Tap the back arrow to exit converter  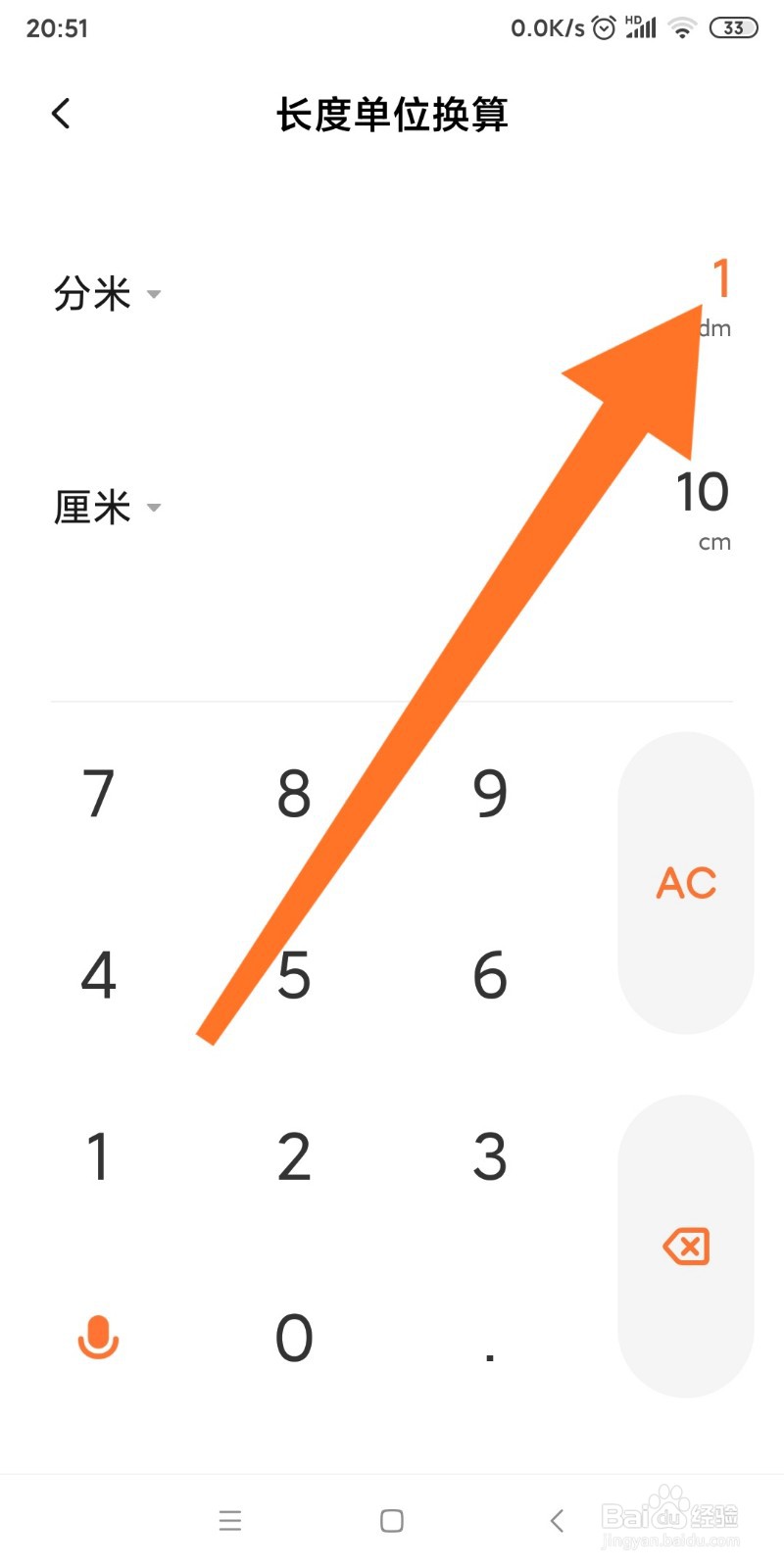[61, 113]
